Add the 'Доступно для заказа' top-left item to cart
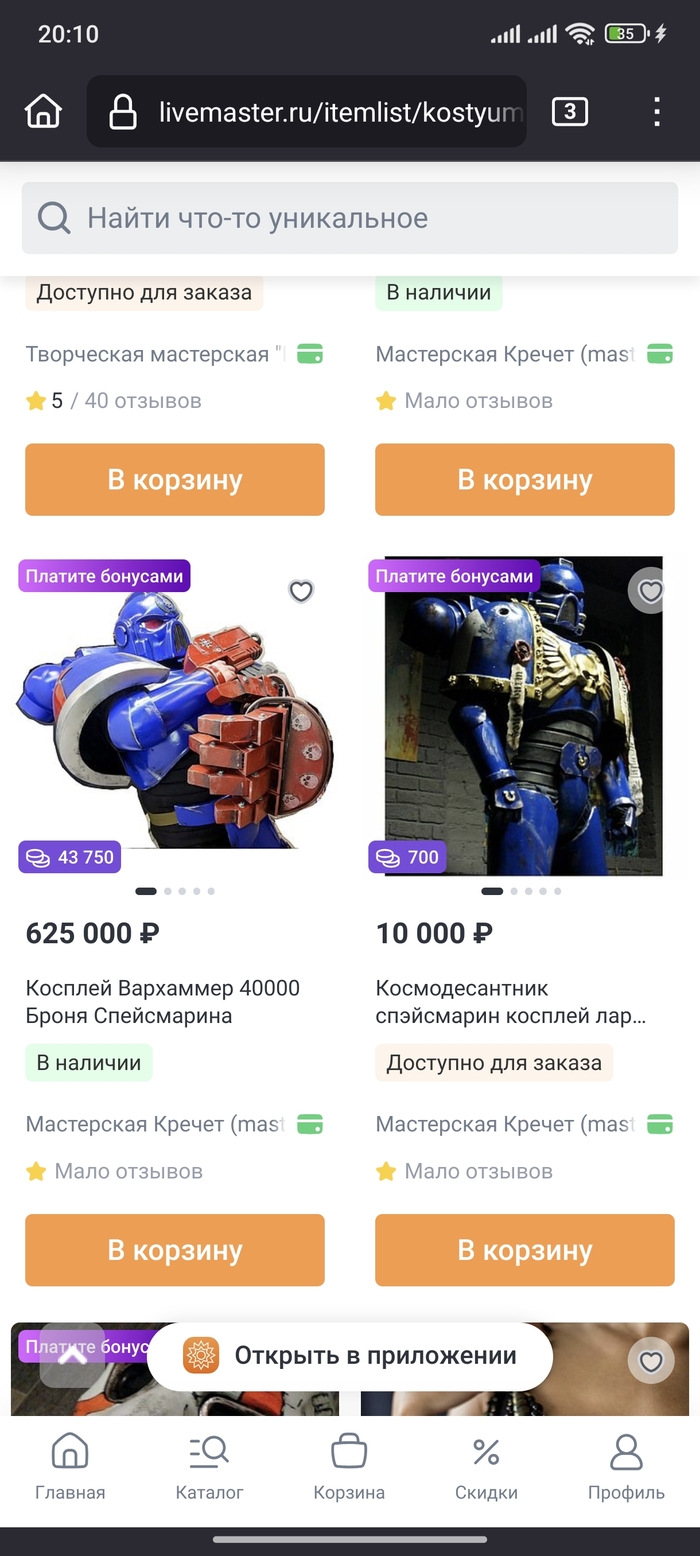The image size is (700, 1556). click(x=175, y=480)
